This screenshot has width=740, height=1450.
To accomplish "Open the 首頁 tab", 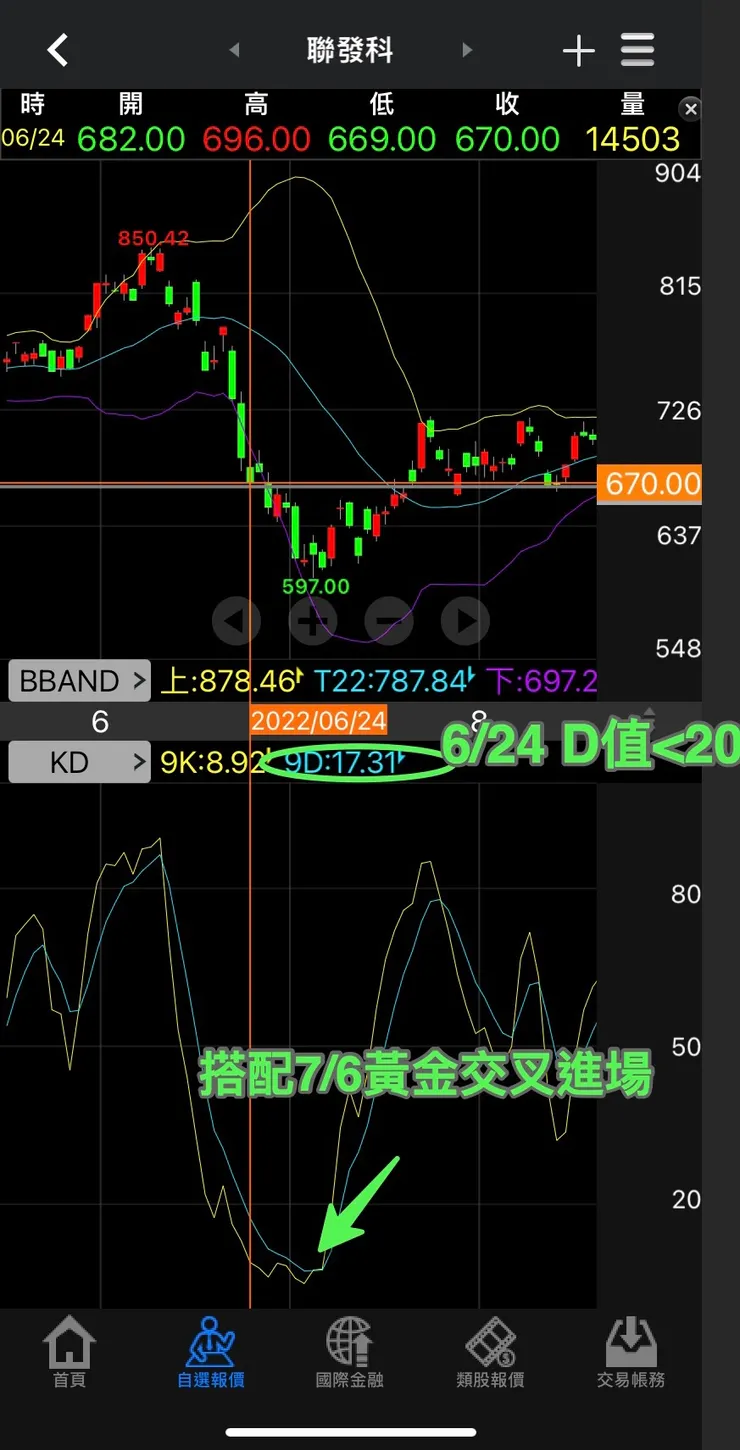I will click(x=69, y=1352).
